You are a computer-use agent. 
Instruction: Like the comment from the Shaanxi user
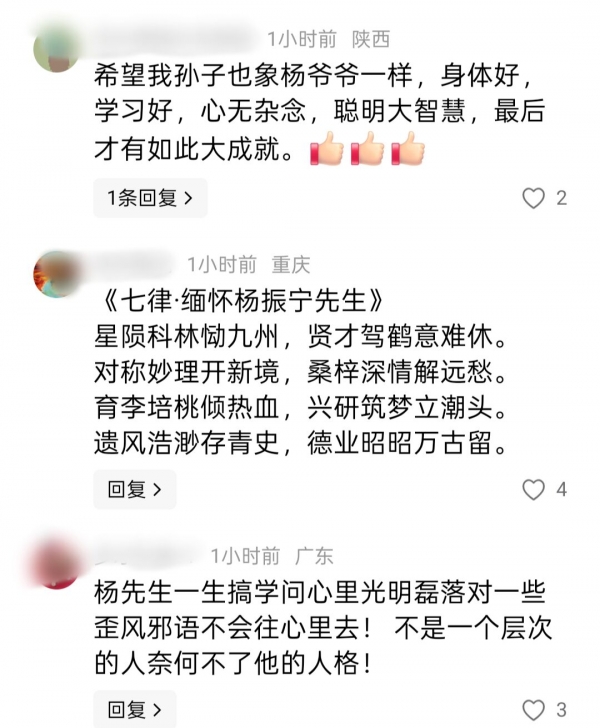(535, 198)
